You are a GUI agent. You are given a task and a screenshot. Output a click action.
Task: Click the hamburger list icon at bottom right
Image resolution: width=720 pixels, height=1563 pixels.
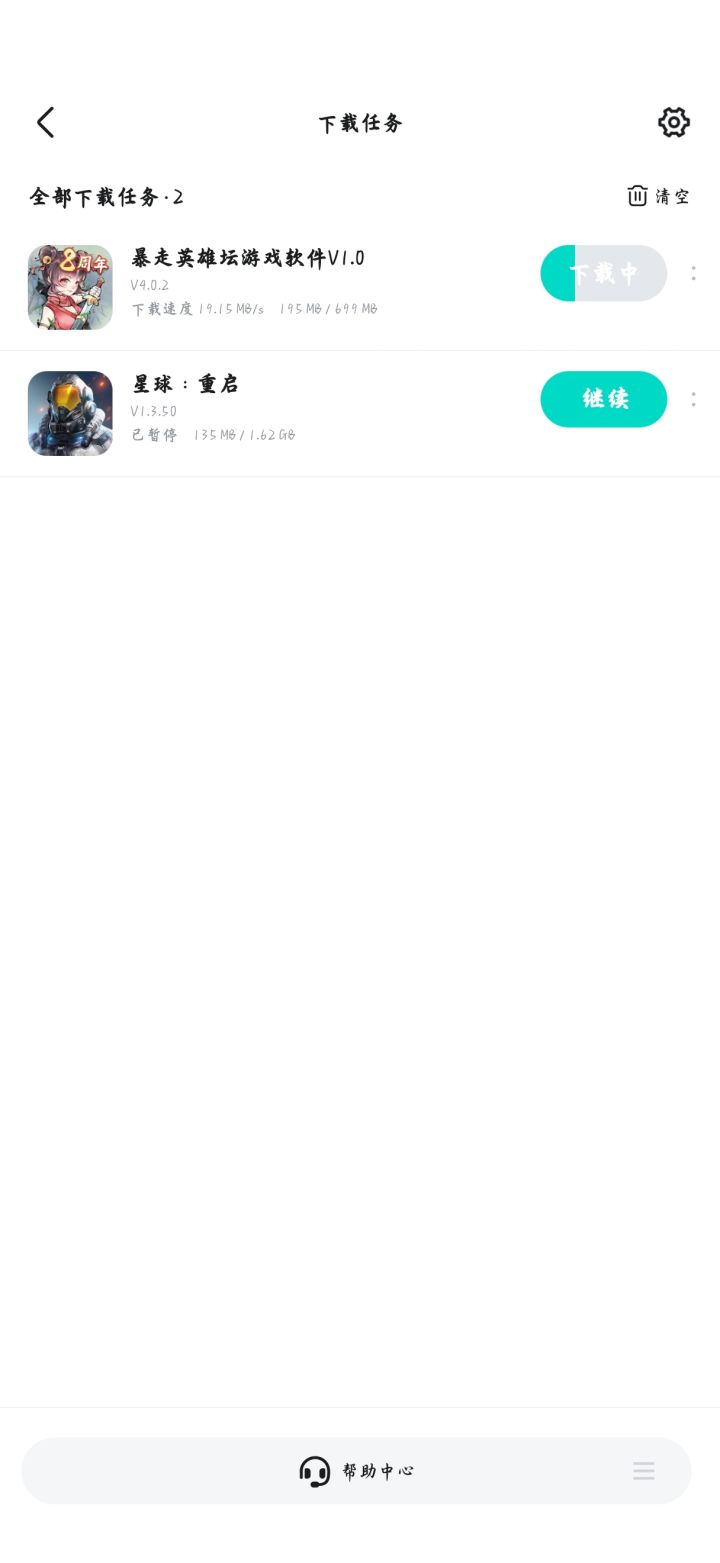pos(643,1471)
